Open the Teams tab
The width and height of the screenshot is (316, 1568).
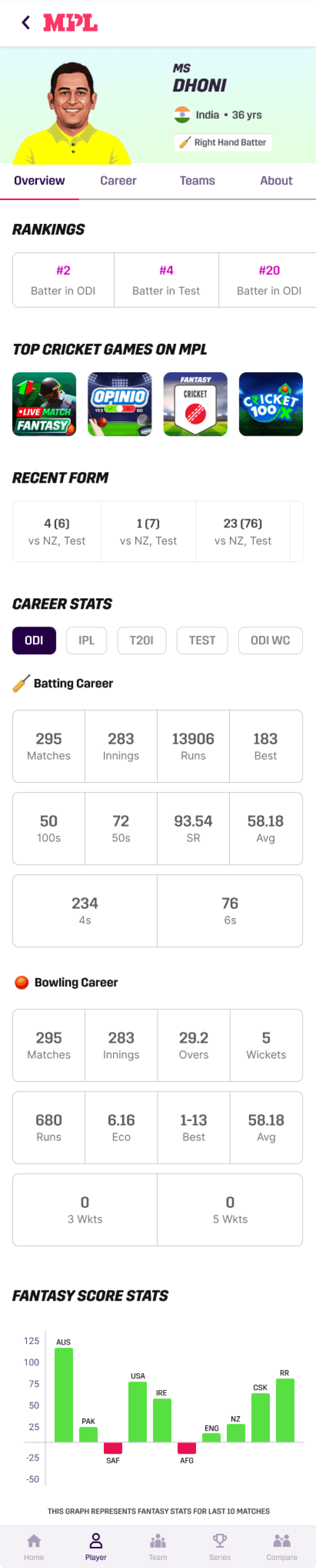point(197,181)
